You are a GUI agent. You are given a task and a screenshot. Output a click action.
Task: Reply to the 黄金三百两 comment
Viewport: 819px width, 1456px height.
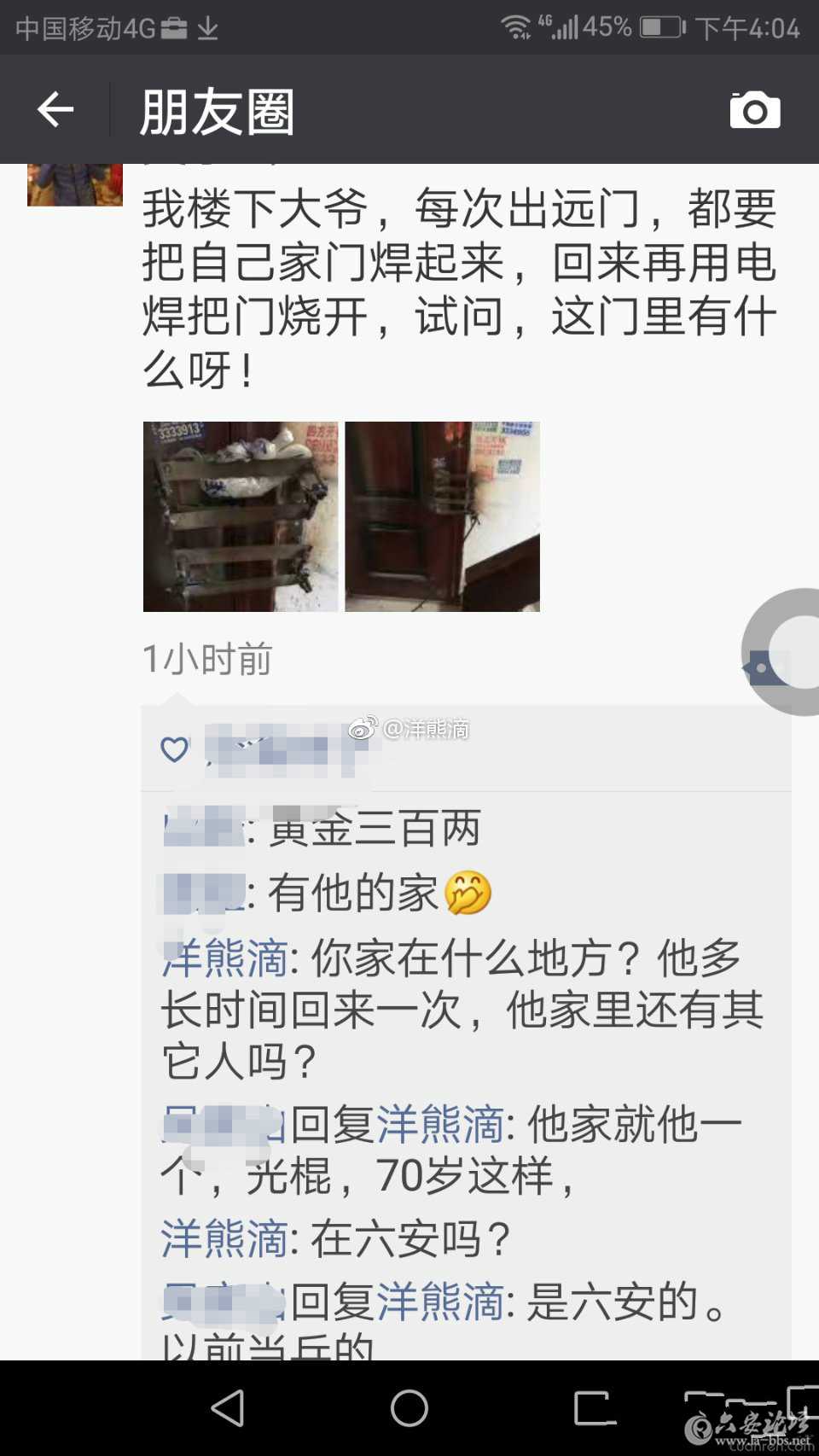tap(375, 829)
